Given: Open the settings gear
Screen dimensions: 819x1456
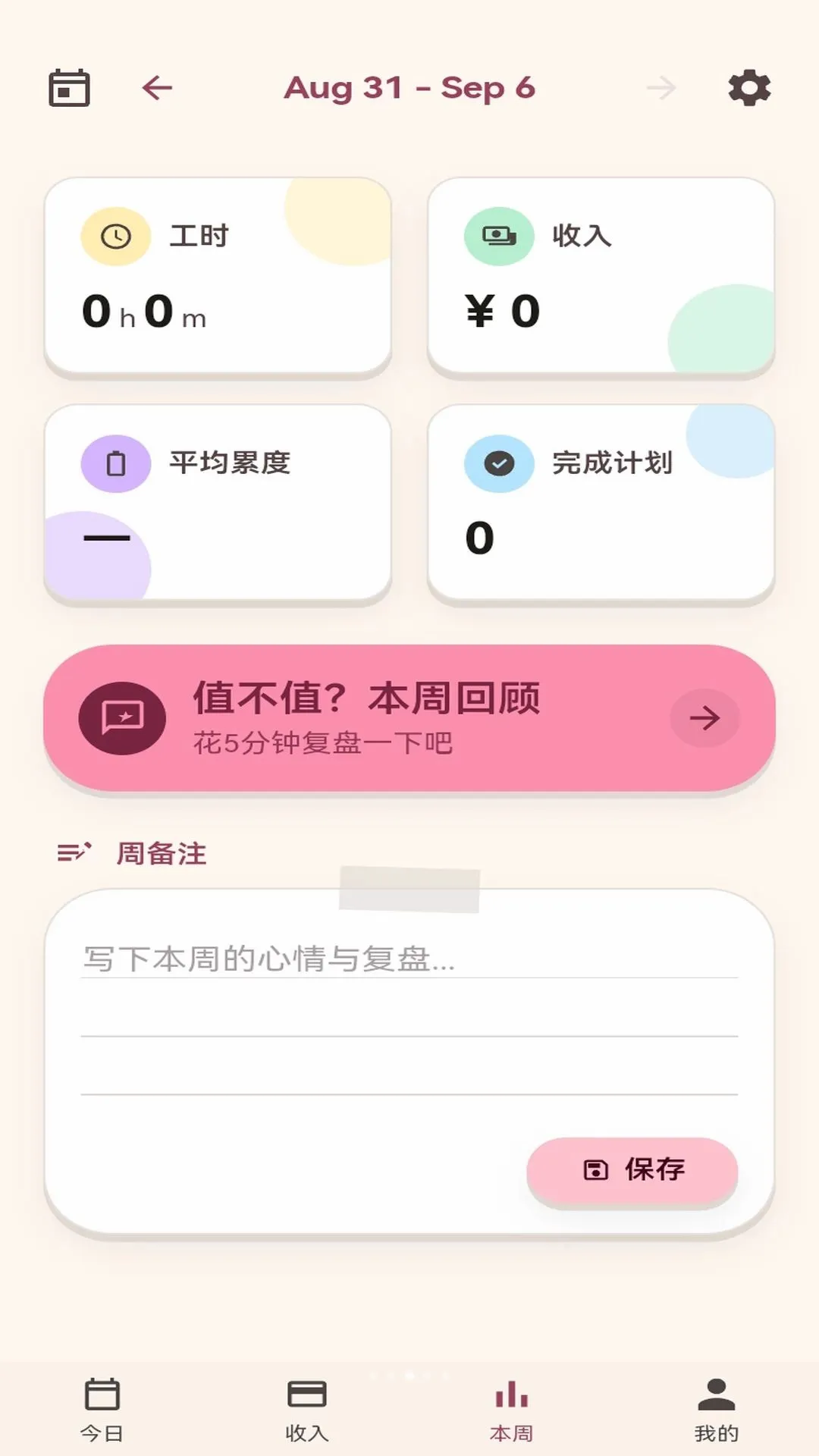Looking at the screenshot, I should [x=749, y=88].
